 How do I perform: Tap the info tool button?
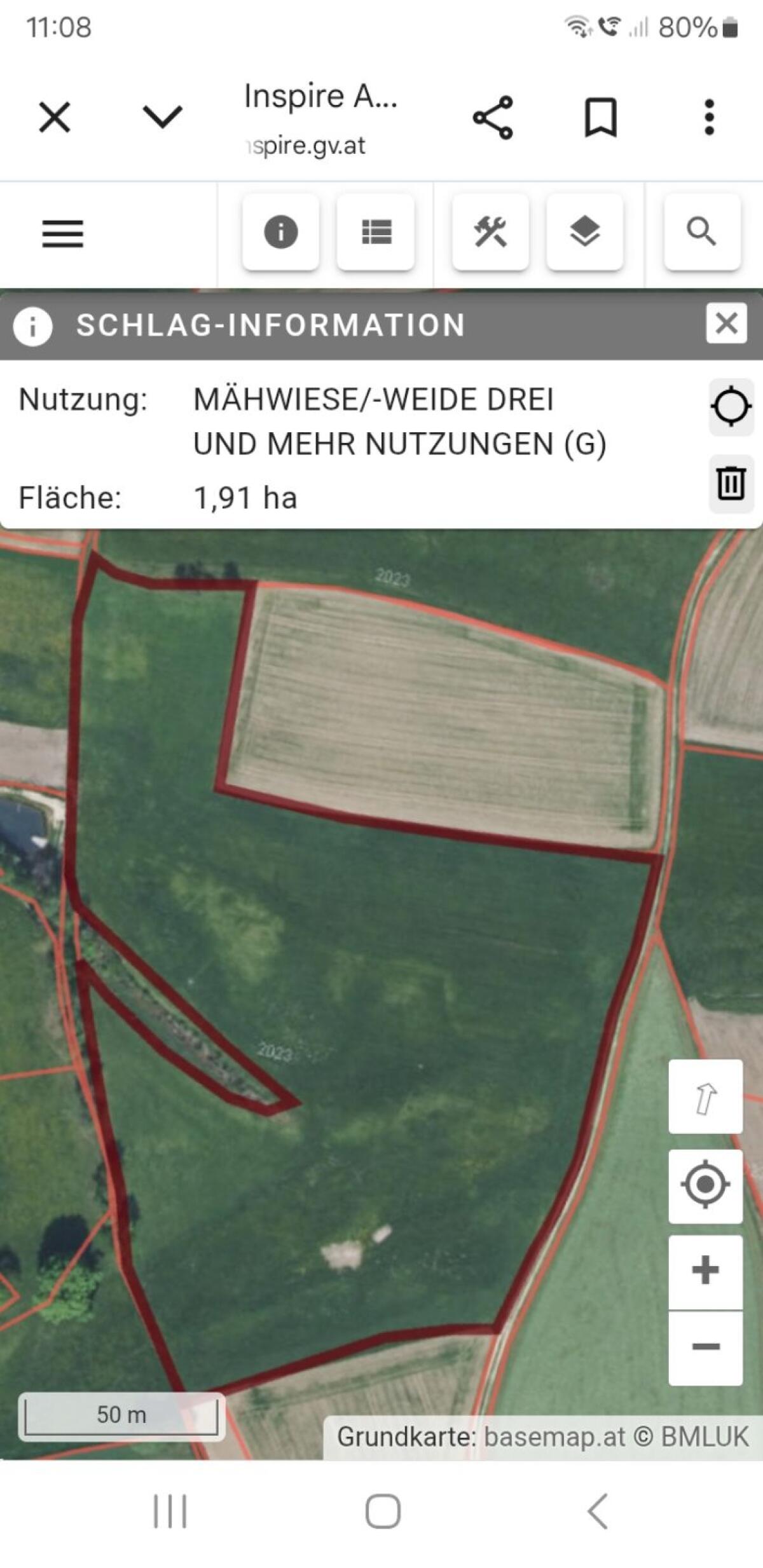[280, 232]
